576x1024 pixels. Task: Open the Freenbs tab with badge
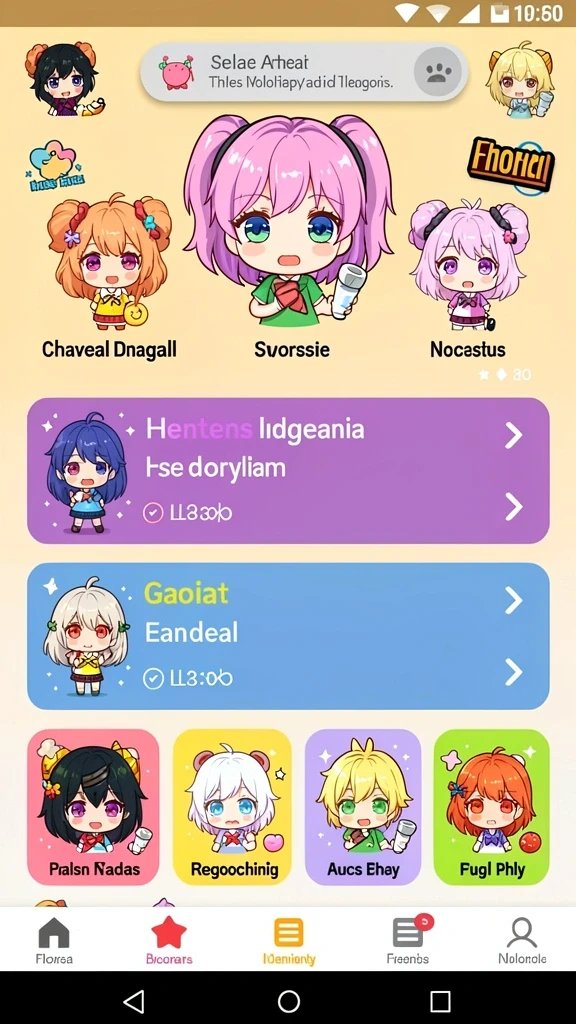coord(408,940)
